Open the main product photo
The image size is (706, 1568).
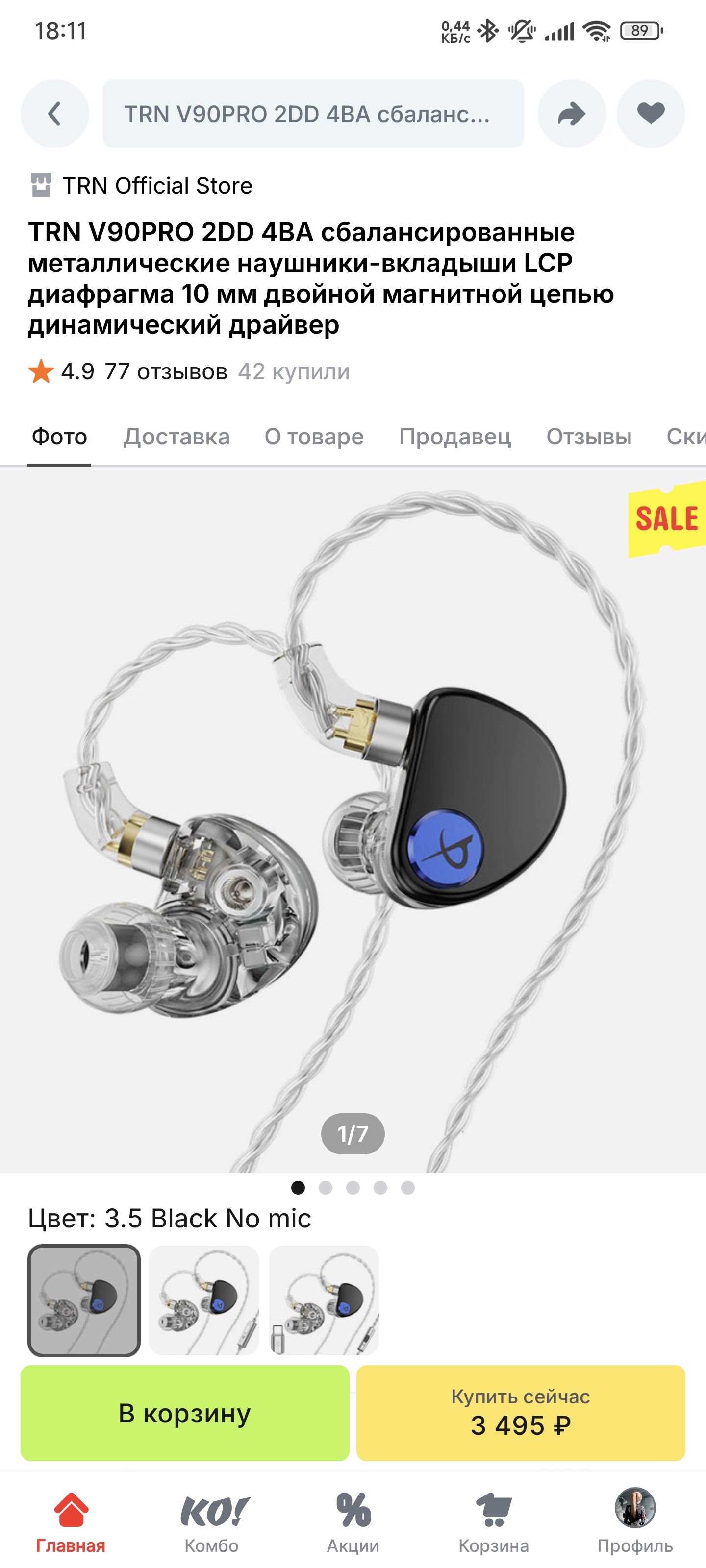click(x=353, y=820)
